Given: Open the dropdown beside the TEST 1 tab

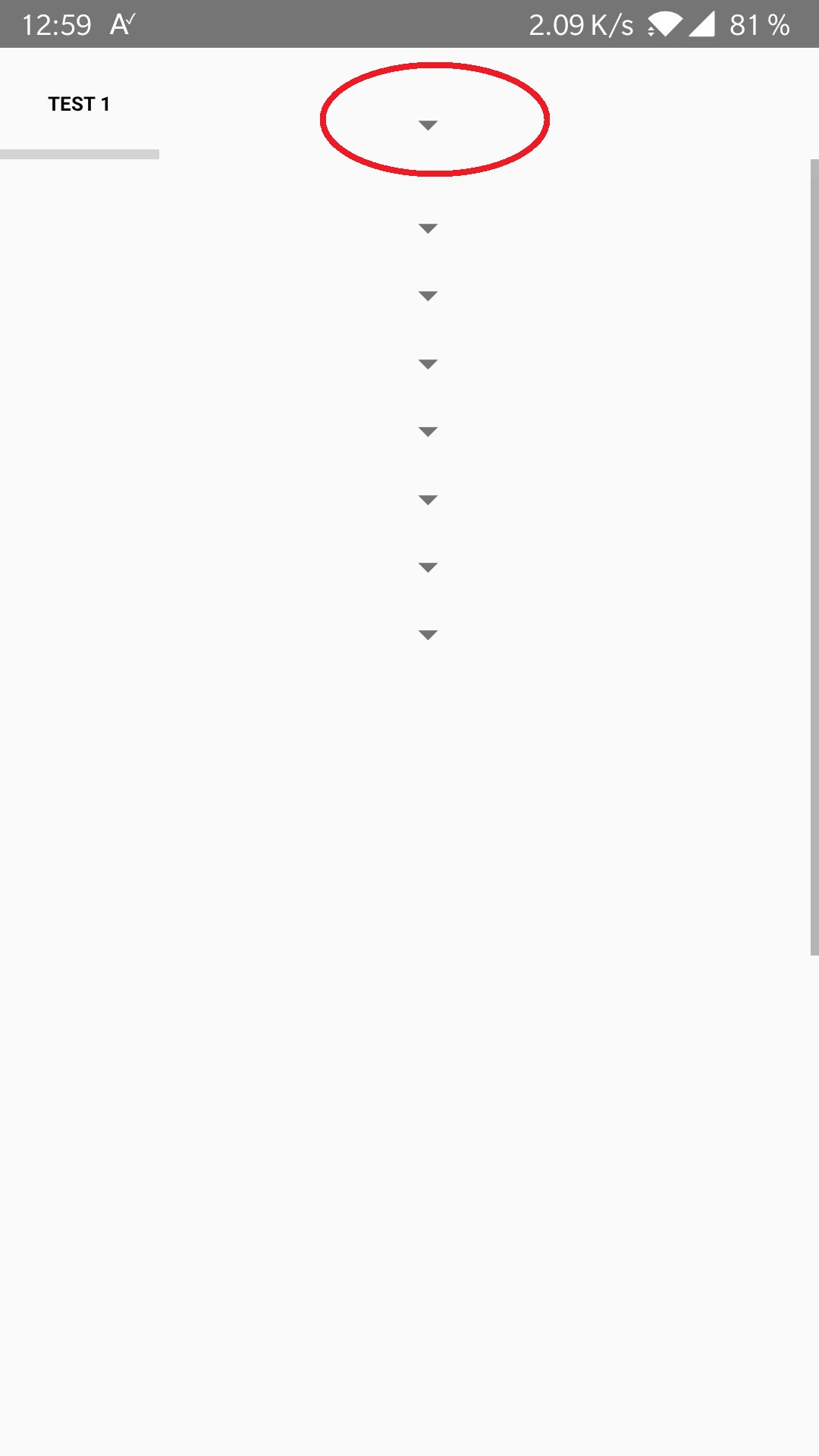Looking at the screenshot, I should coord(428,125).
